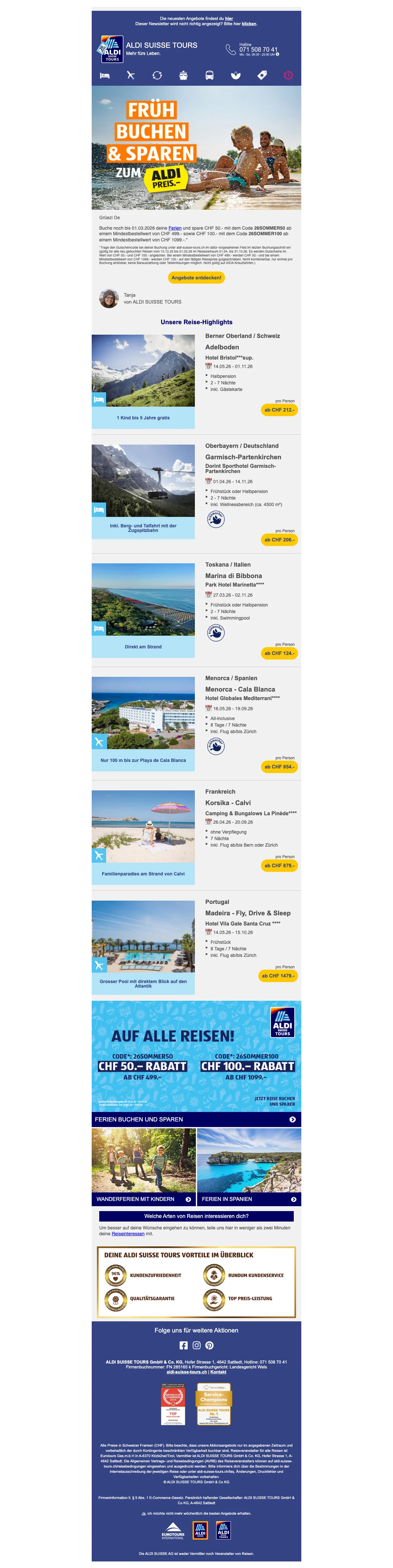The image size is (393, 1568).
Task: Open the flight trips airplane icon
Action: [x=130, y=76]
